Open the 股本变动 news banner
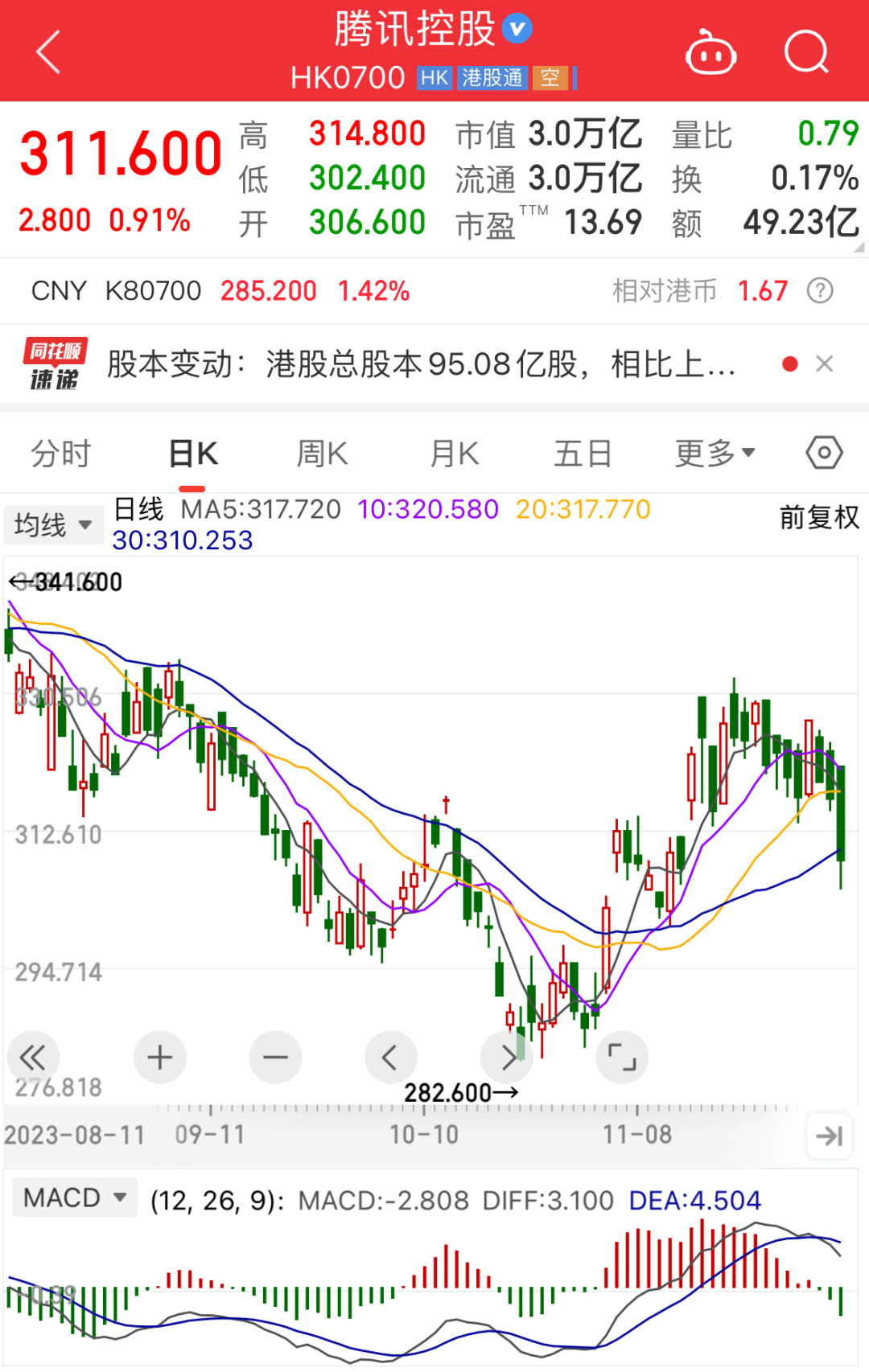The width and height of the screenshot is (869, 1372). [421, 364]
